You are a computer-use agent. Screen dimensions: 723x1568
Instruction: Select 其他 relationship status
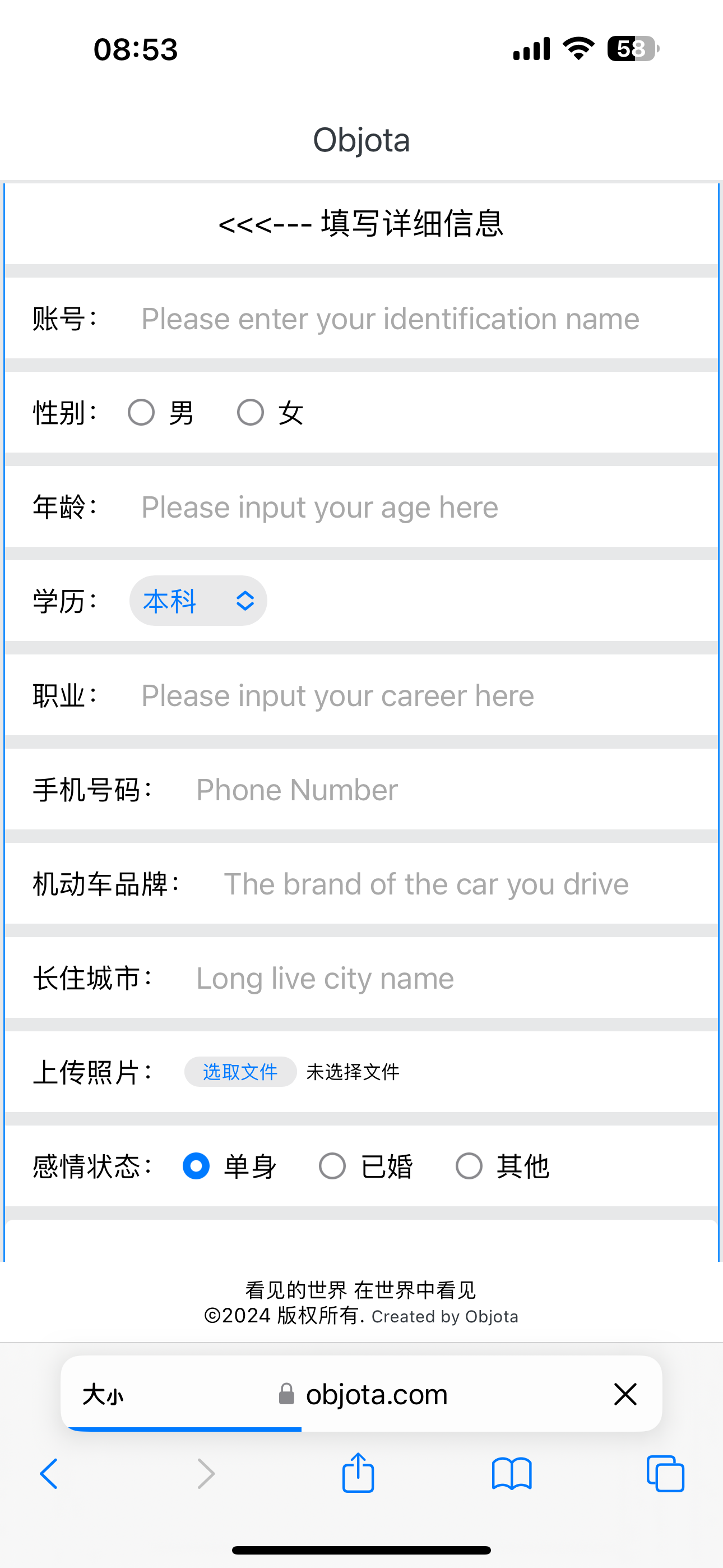[x=469, y=1166]
